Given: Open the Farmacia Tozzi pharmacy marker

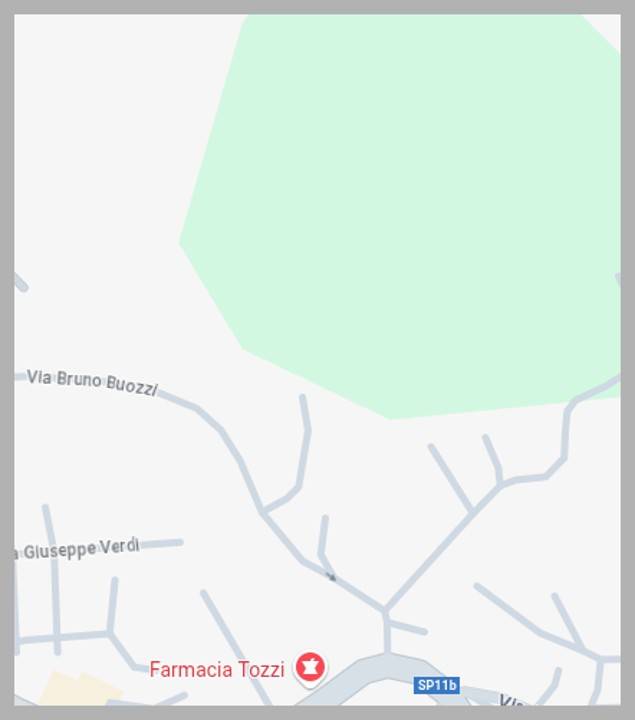Looking at the screenshot, I should click(310, 667).
